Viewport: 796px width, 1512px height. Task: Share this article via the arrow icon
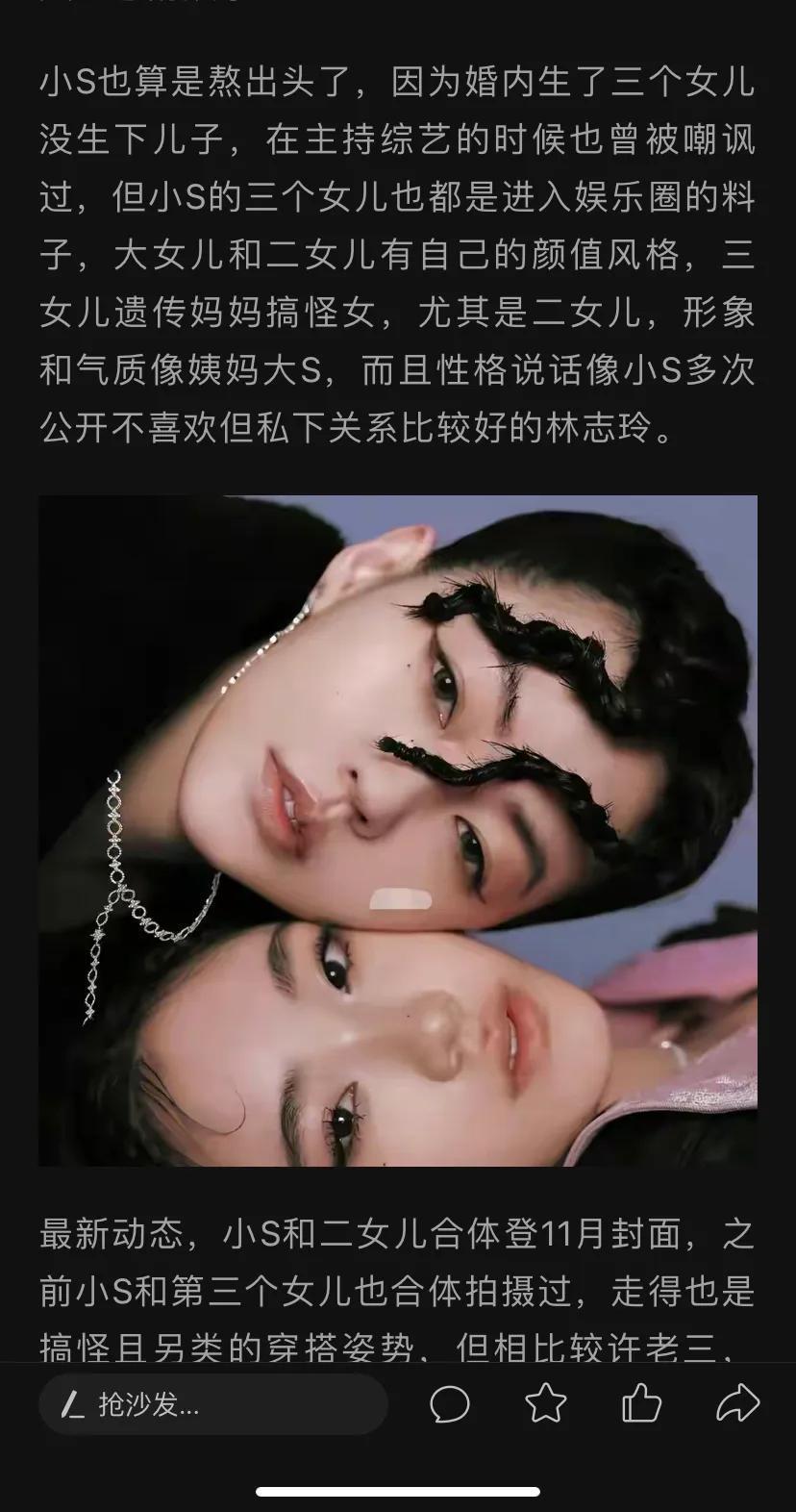coord(737,1404)
